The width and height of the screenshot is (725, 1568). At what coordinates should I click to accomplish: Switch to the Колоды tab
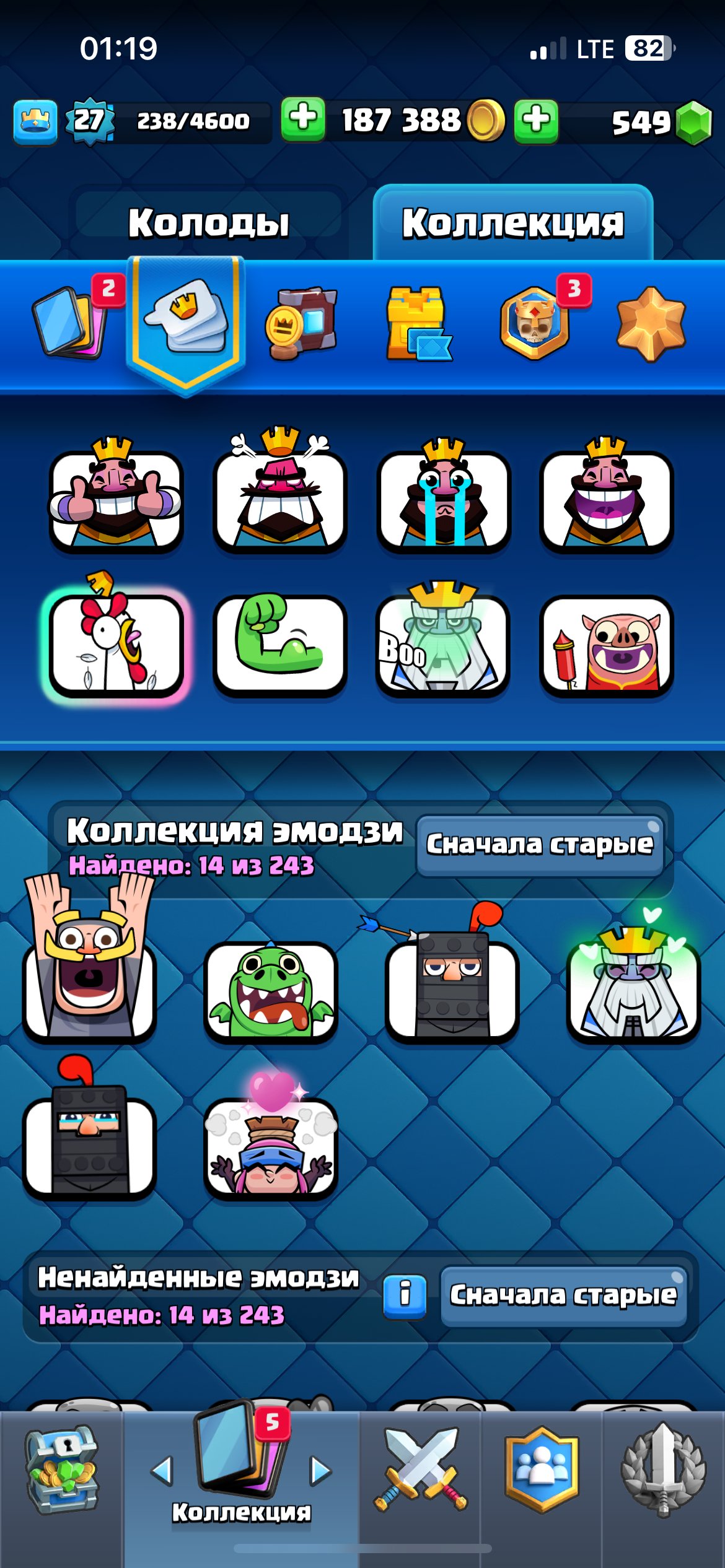208,223
